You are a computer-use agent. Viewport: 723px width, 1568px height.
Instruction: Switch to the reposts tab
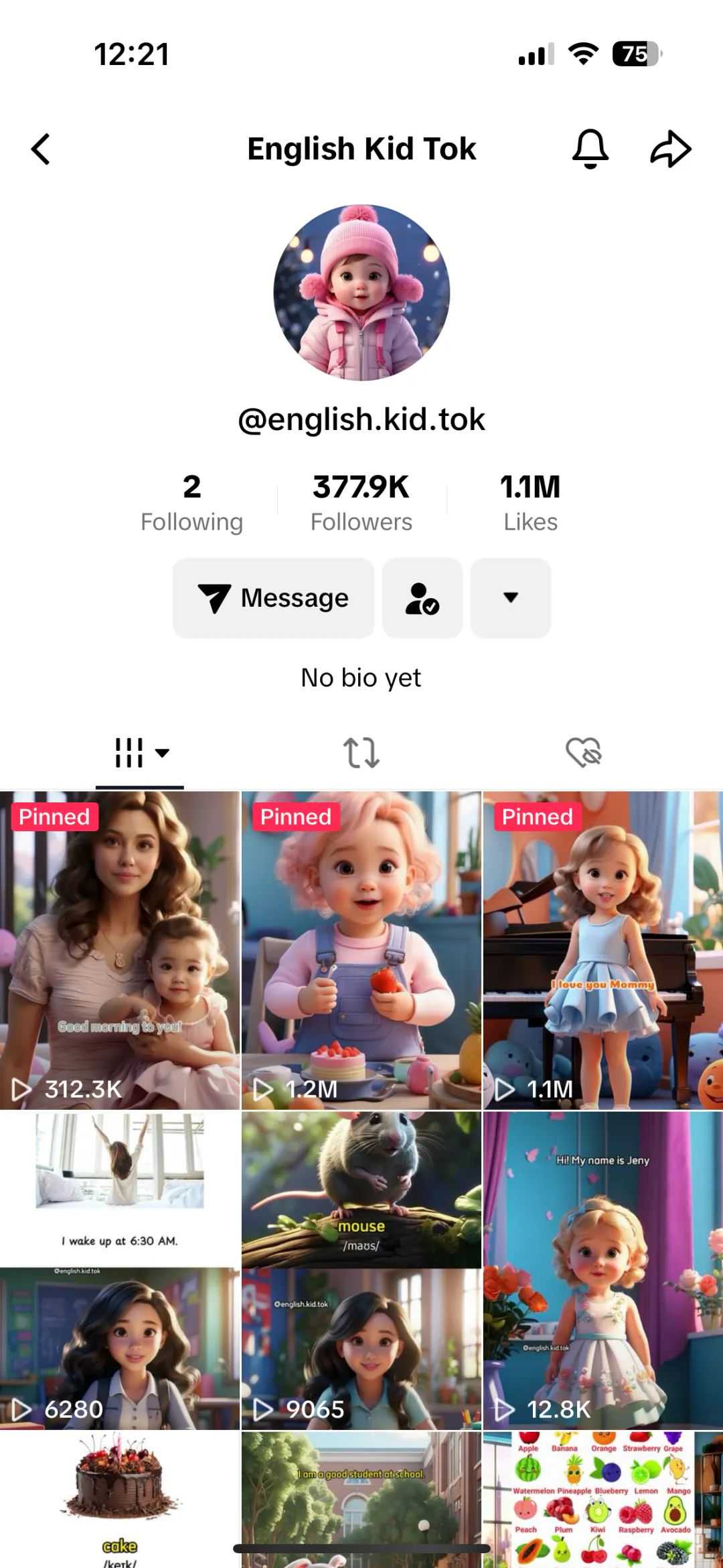[x=361, y=753]
